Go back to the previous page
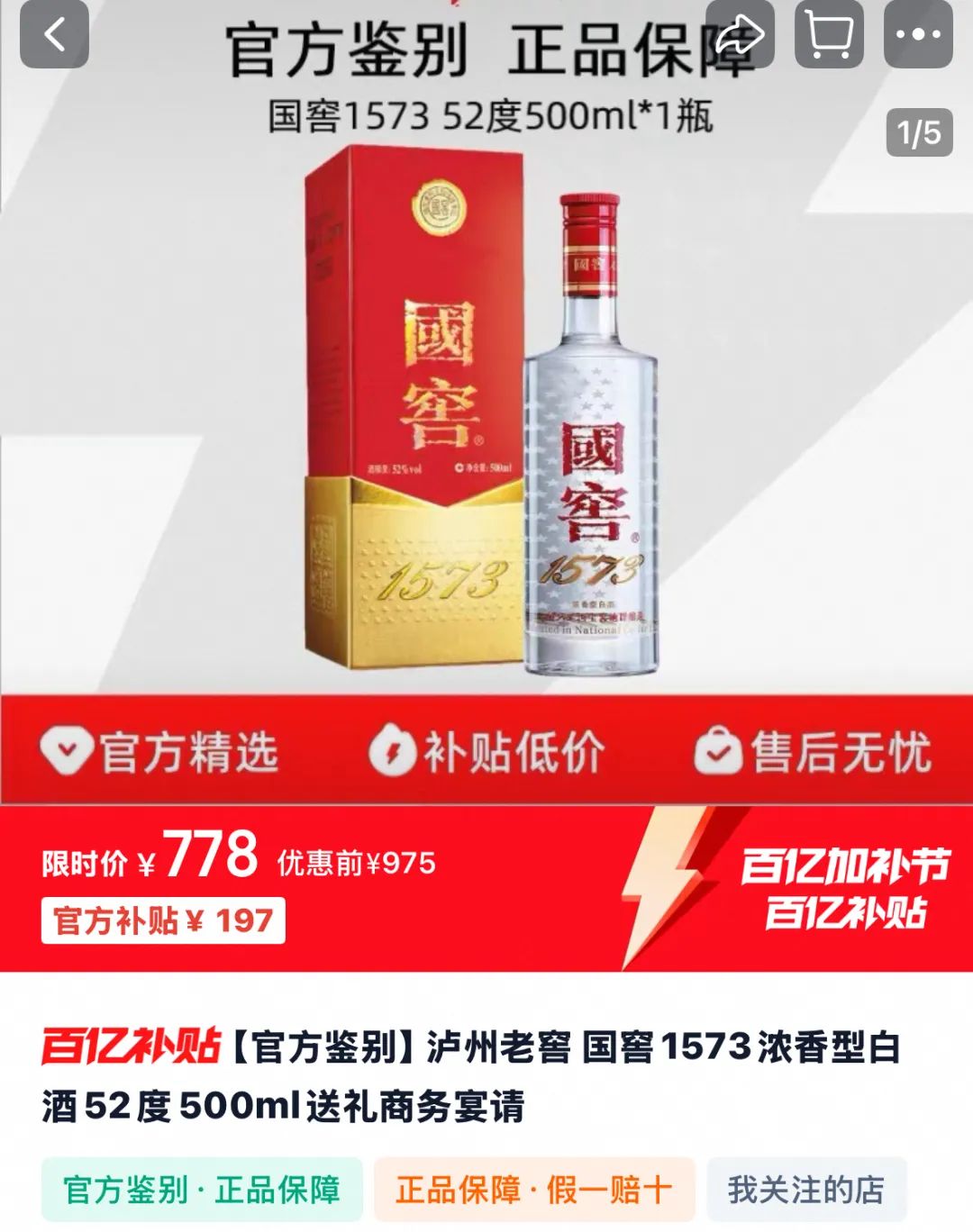The height and width of the screenshot is (1232, 973). [55, 35]
